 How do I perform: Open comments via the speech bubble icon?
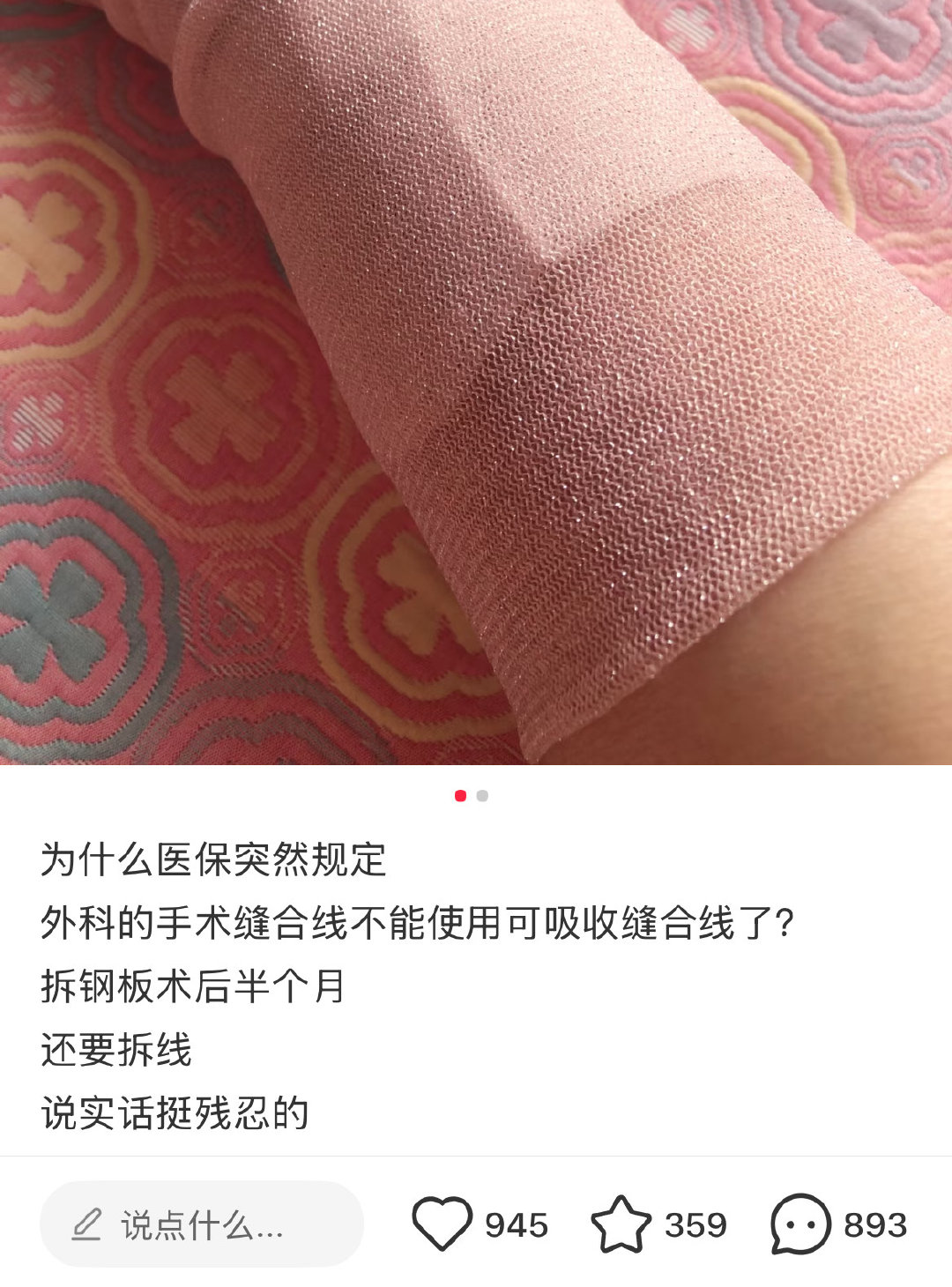pyautogui.click(x=800, y=1224)
